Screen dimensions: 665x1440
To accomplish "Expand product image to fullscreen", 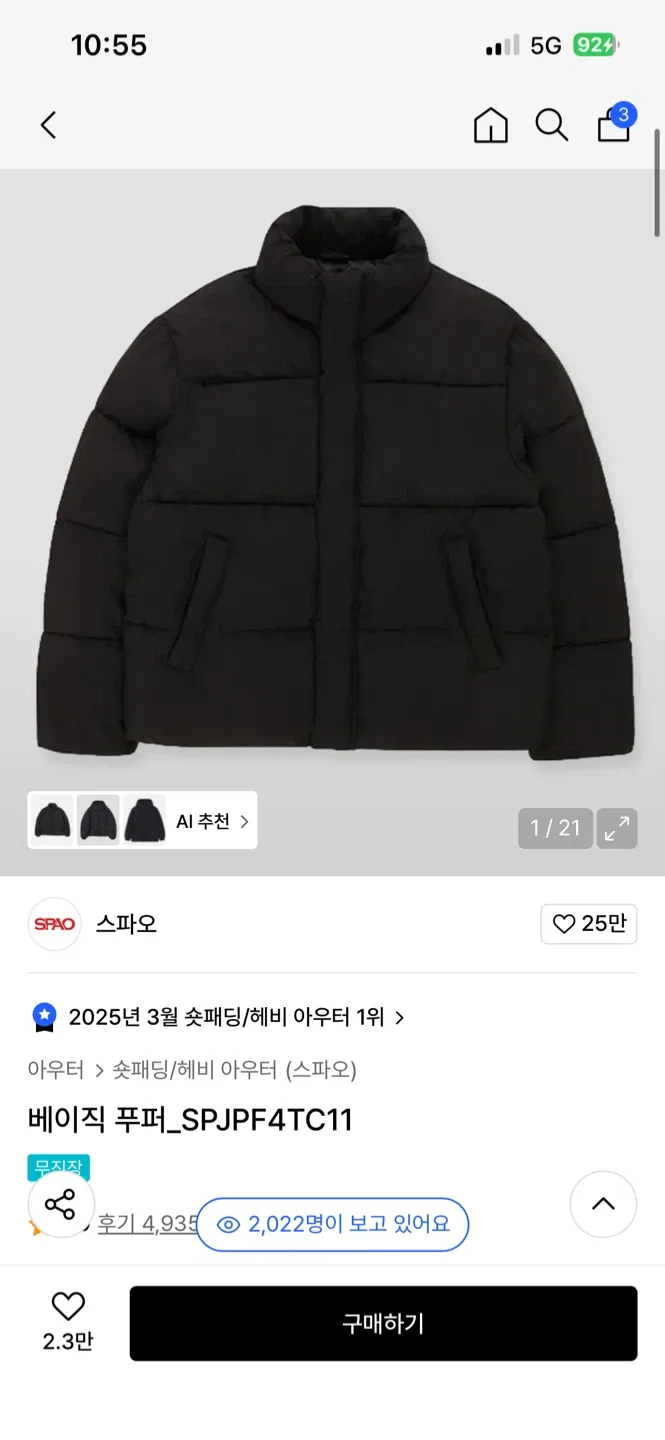I will point(617,828).
